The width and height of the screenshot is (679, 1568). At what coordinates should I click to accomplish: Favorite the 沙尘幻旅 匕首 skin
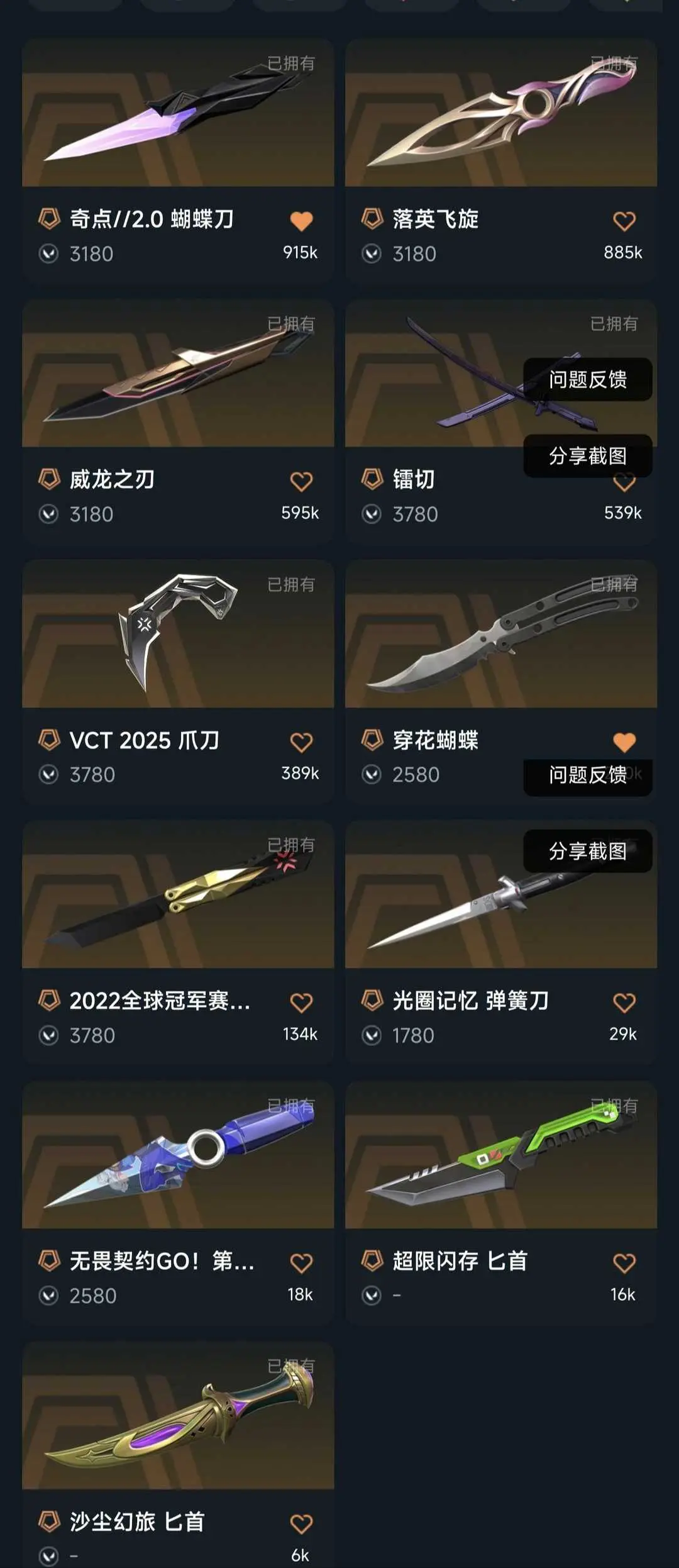[301, 1523]
